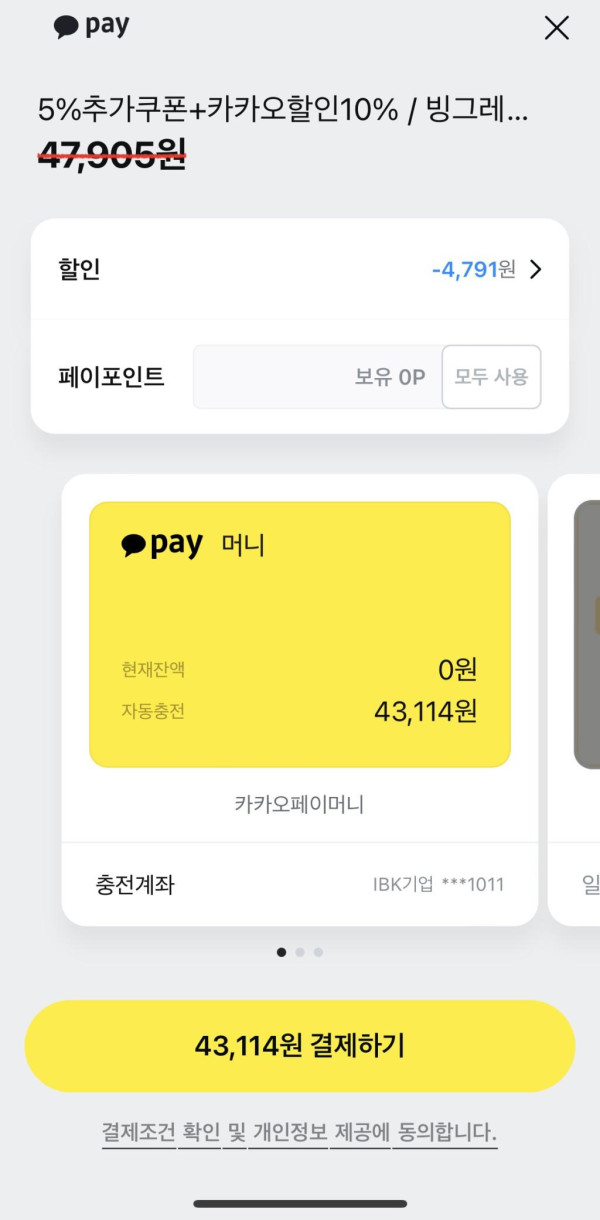This screenshot has width=600, height=1220.
Task: Open the 결제조건 확인 및 개인정보 제공 terms link
Action: pyautogui.click(x=299, y=1133)
